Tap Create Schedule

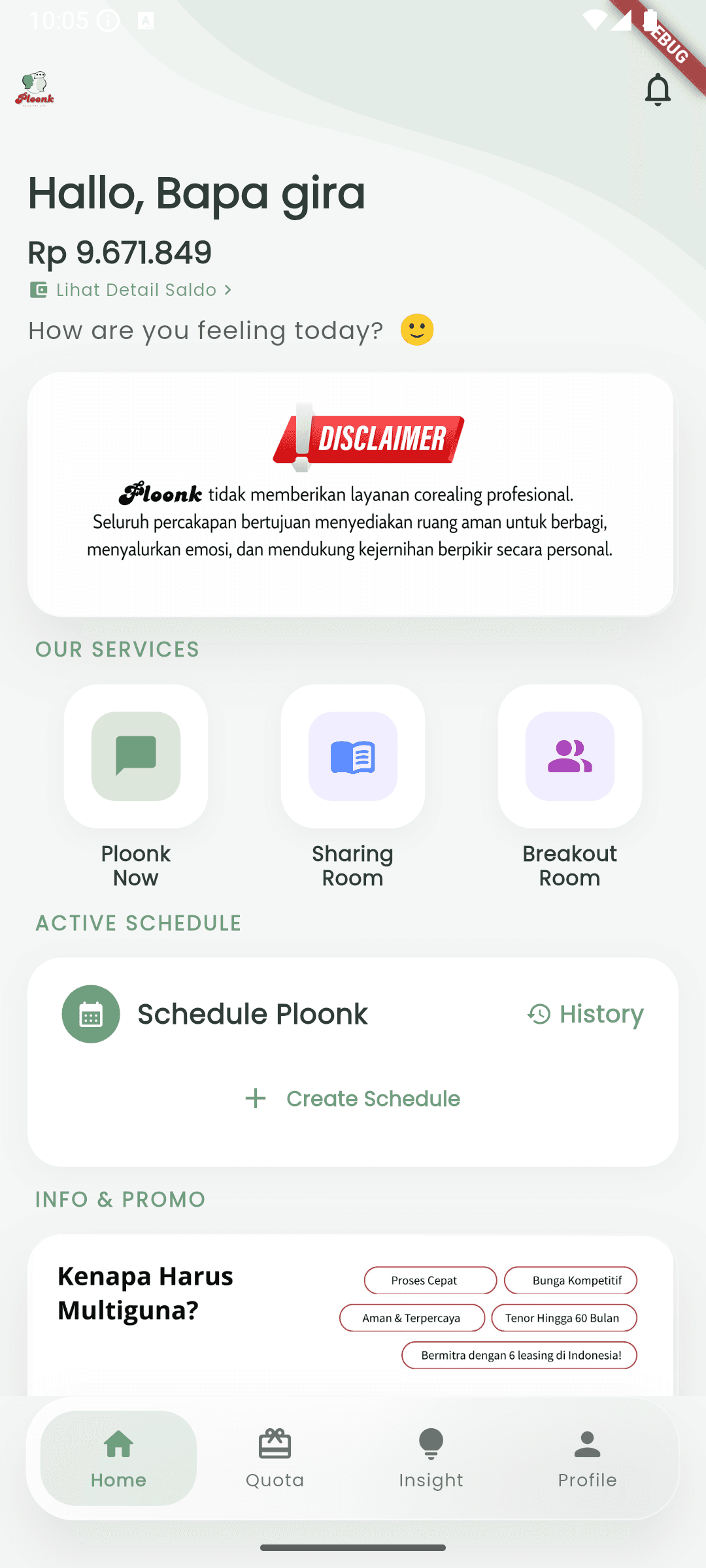[x=352, y=1098]
